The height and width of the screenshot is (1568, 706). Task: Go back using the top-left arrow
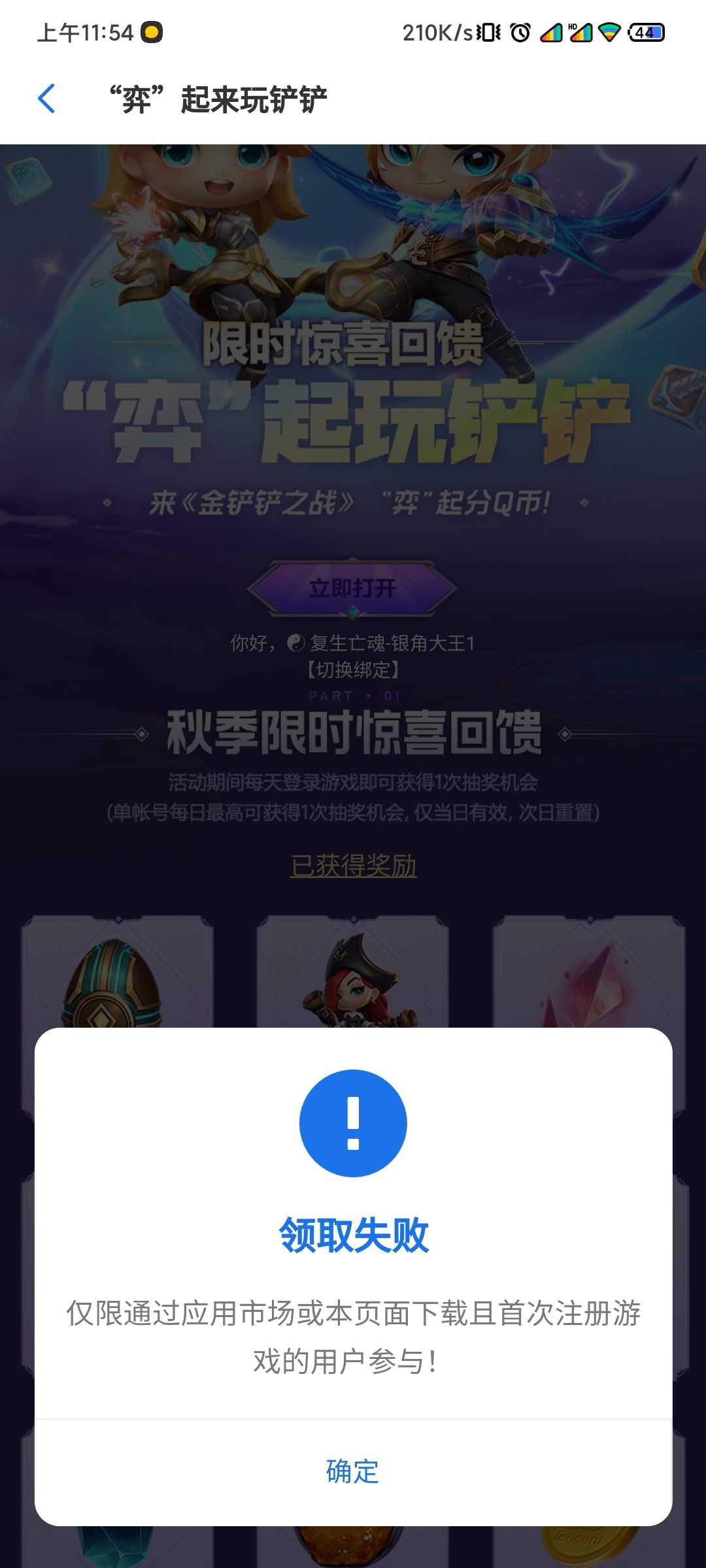pyautogui.click(x=47, y=99)
